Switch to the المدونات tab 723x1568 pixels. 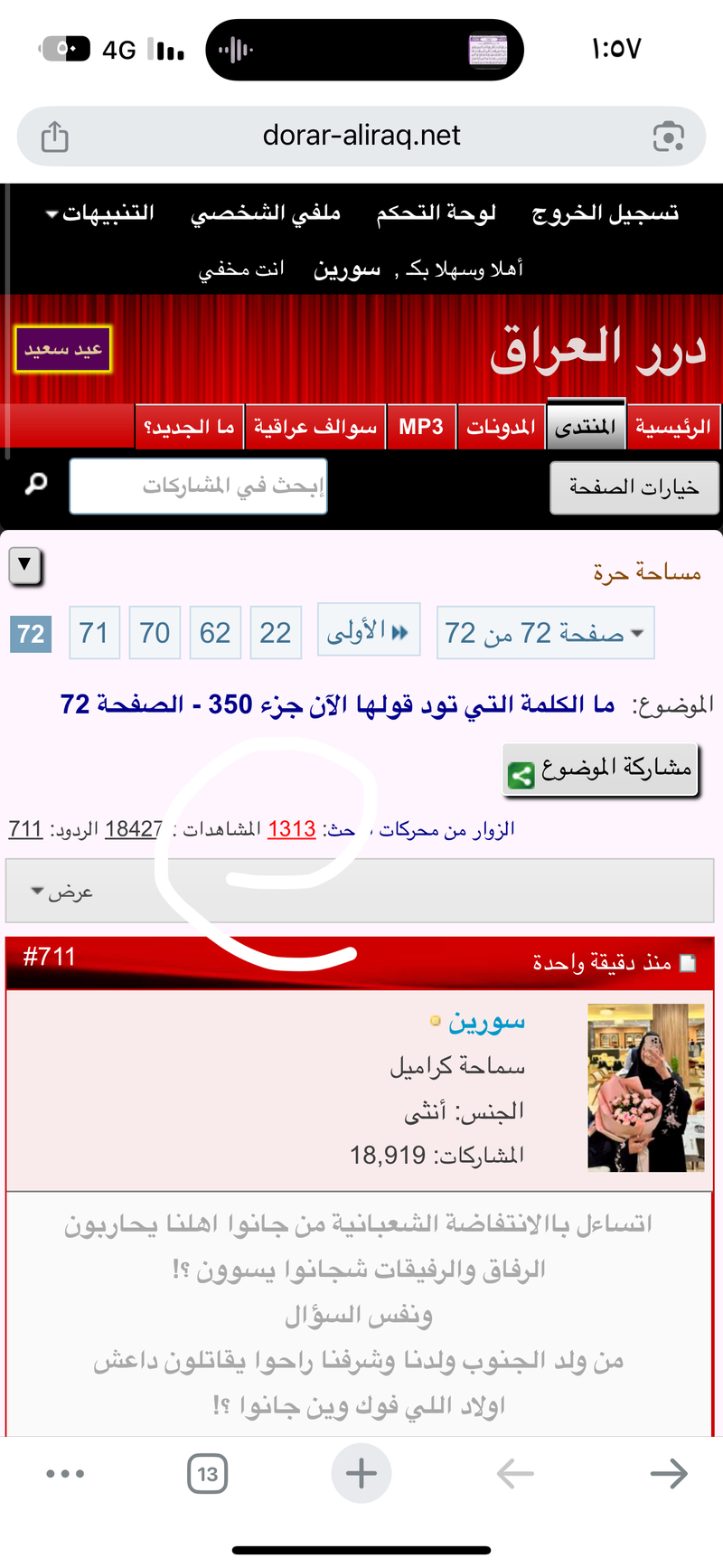501,427
